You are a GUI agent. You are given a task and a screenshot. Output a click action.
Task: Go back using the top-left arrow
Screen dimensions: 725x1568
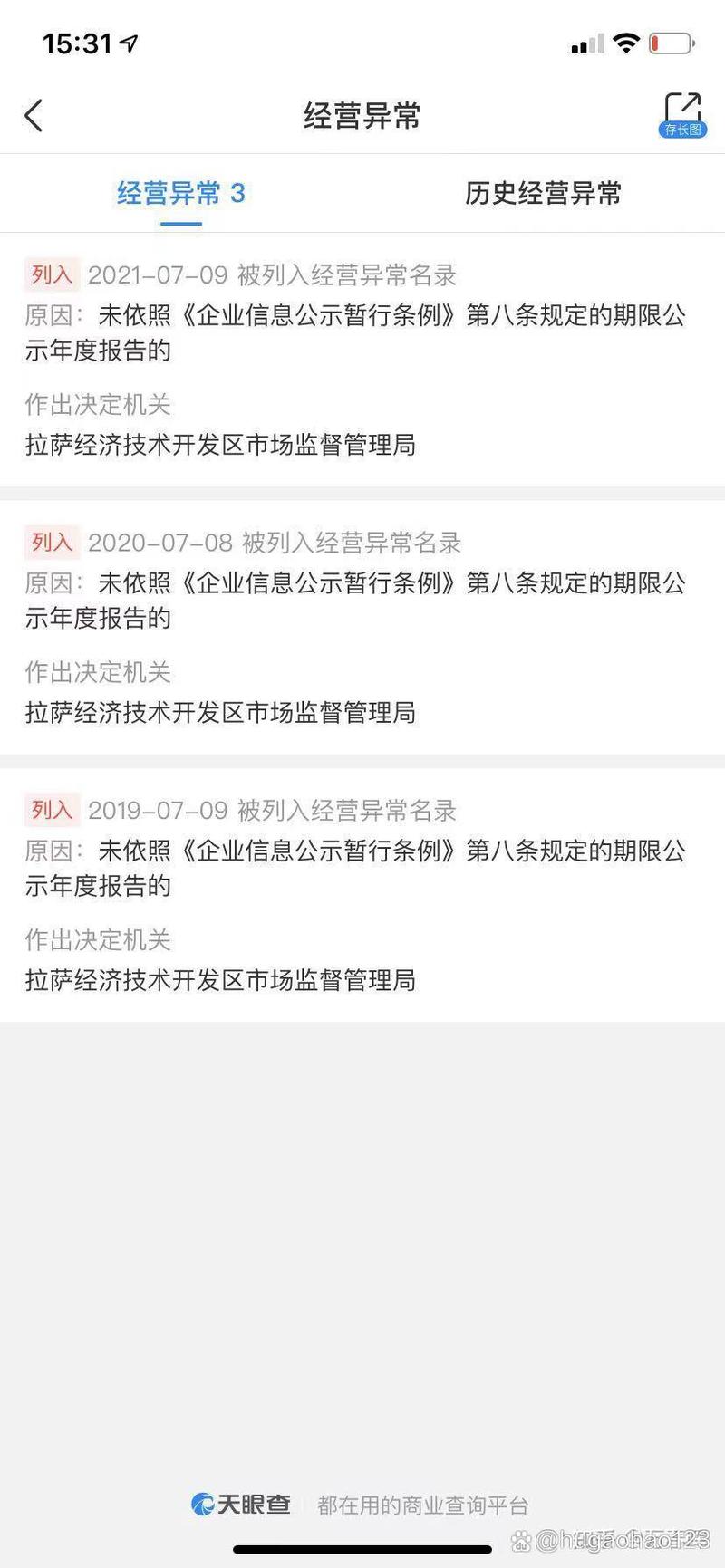coord(34,116)
